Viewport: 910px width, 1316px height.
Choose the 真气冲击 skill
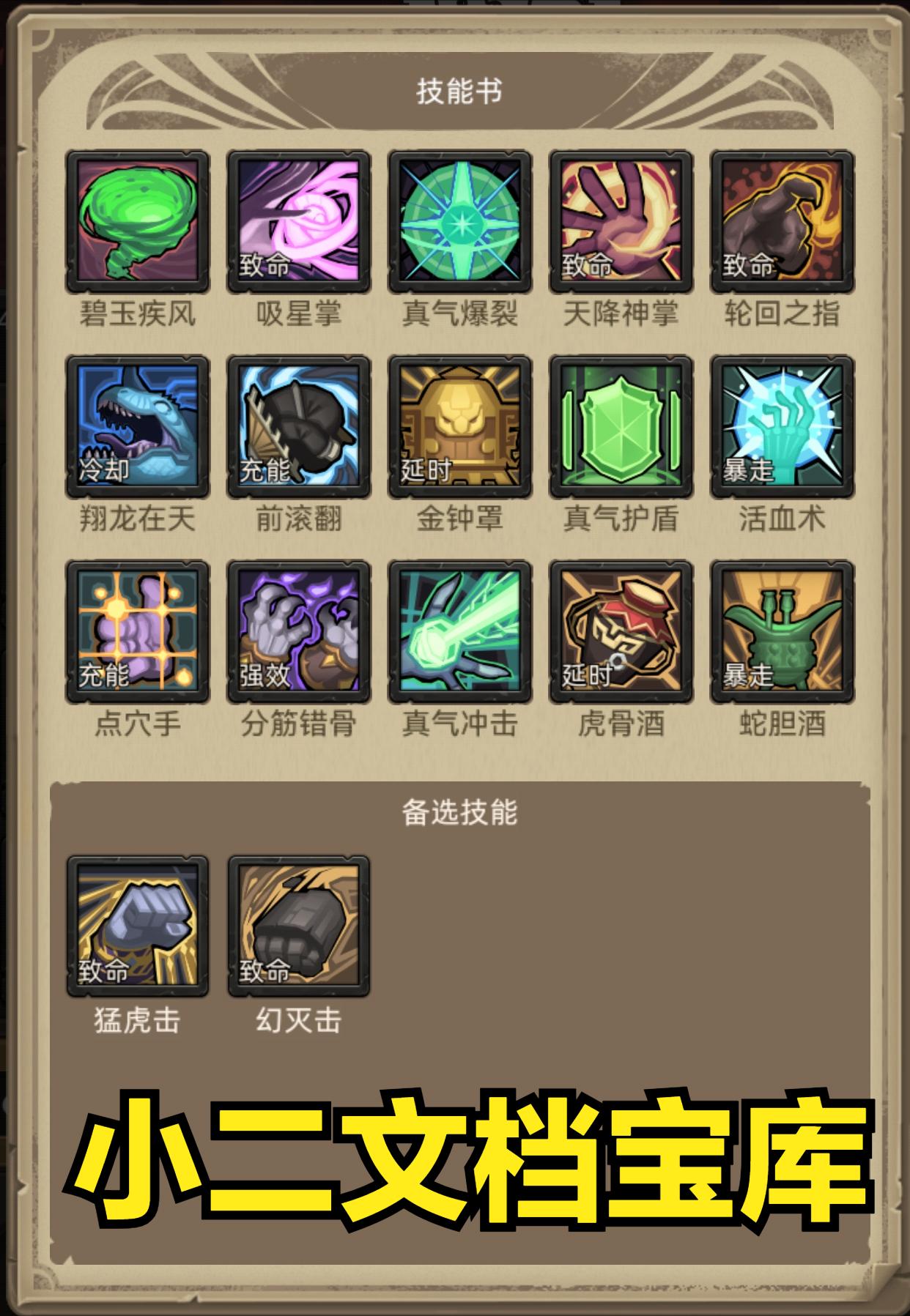(460, 632)
